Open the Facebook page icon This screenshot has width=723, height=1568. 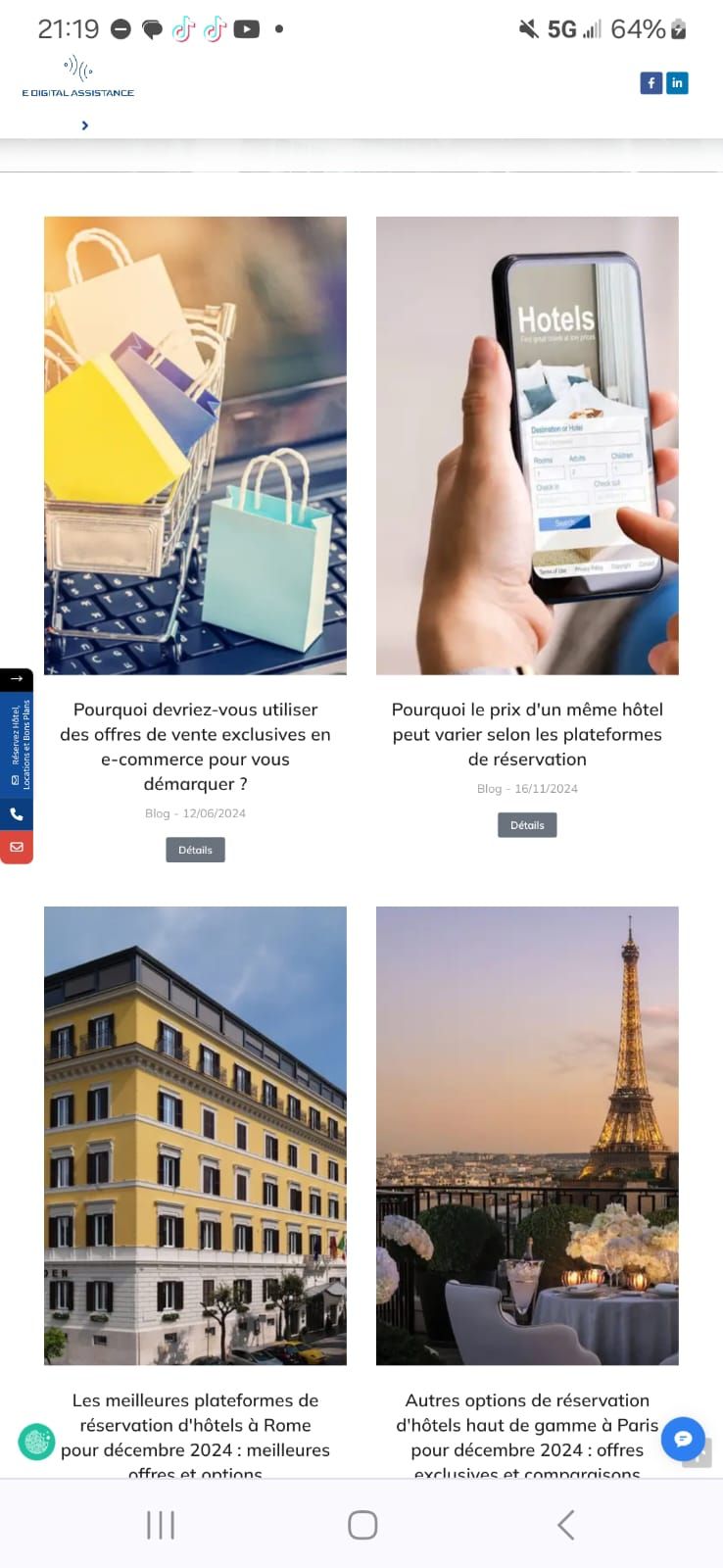pyautogui.click(x=651, y=83)
